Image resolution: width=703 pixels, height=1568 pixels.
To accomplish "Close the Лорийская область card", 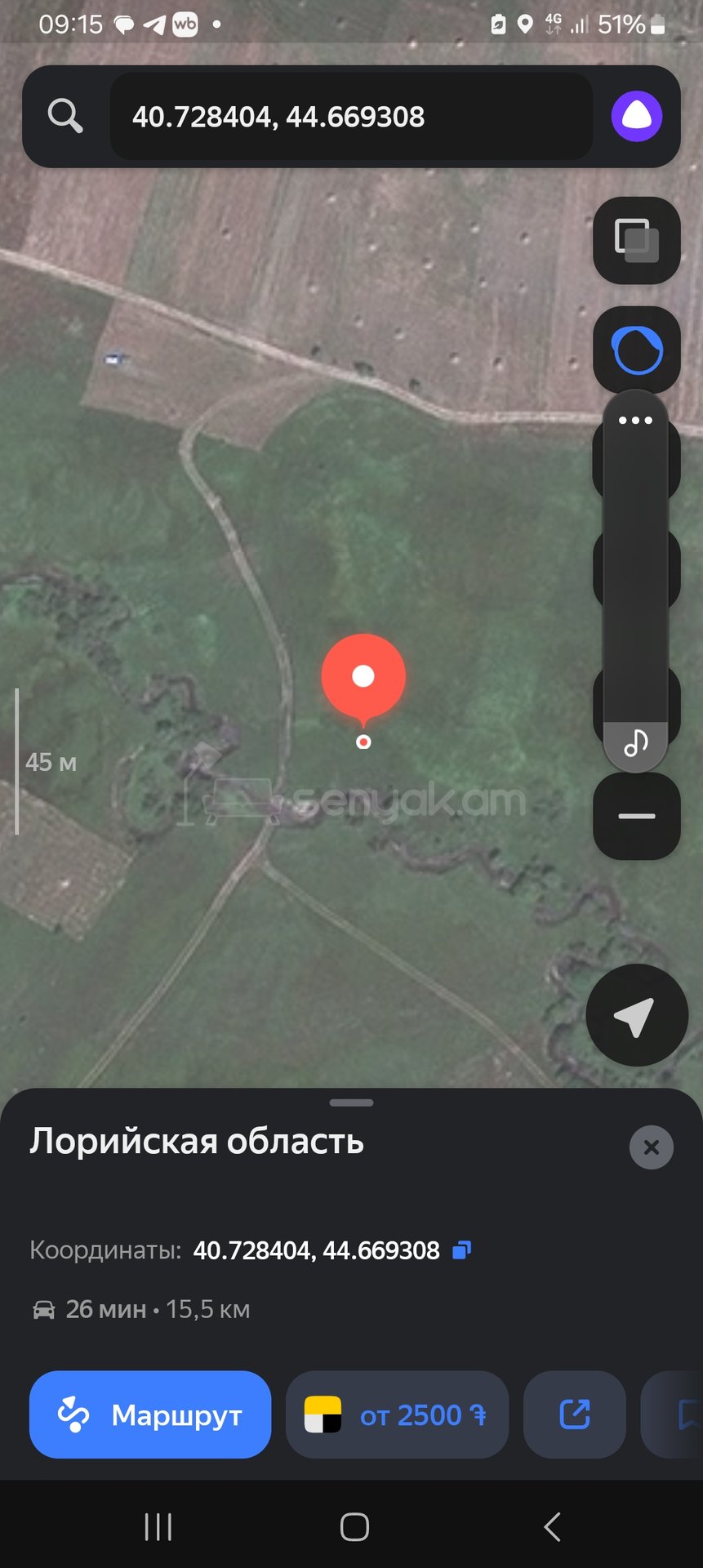I will point(651,1147).
